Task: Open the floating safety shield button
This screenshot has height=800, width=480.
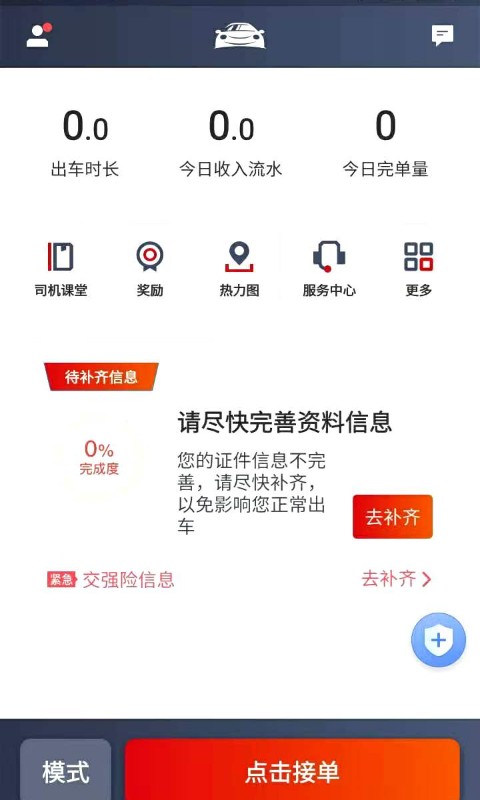Action: coord(439,640)
